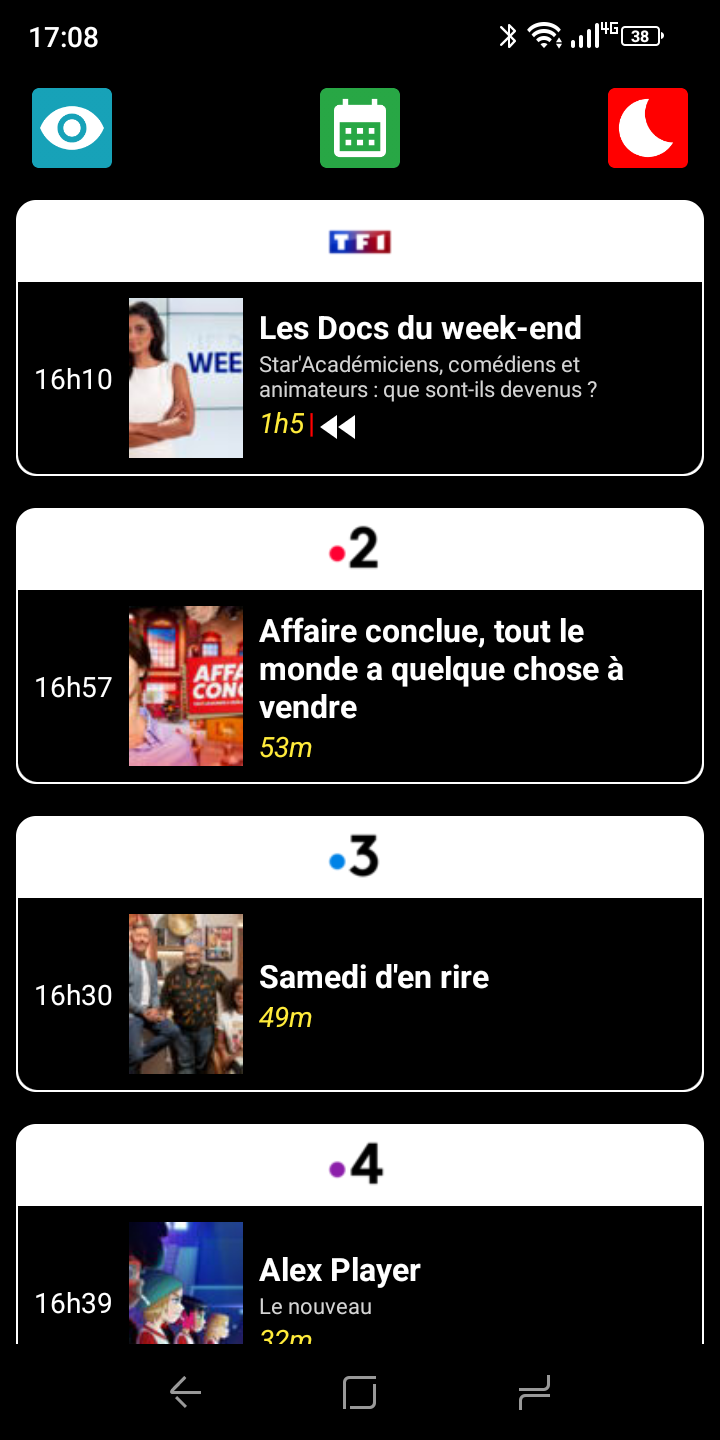Screen dimensions: 720x1440
Task: Open Samedi d'en rire program
Action: pyautogui.click(x=374, y=977)
